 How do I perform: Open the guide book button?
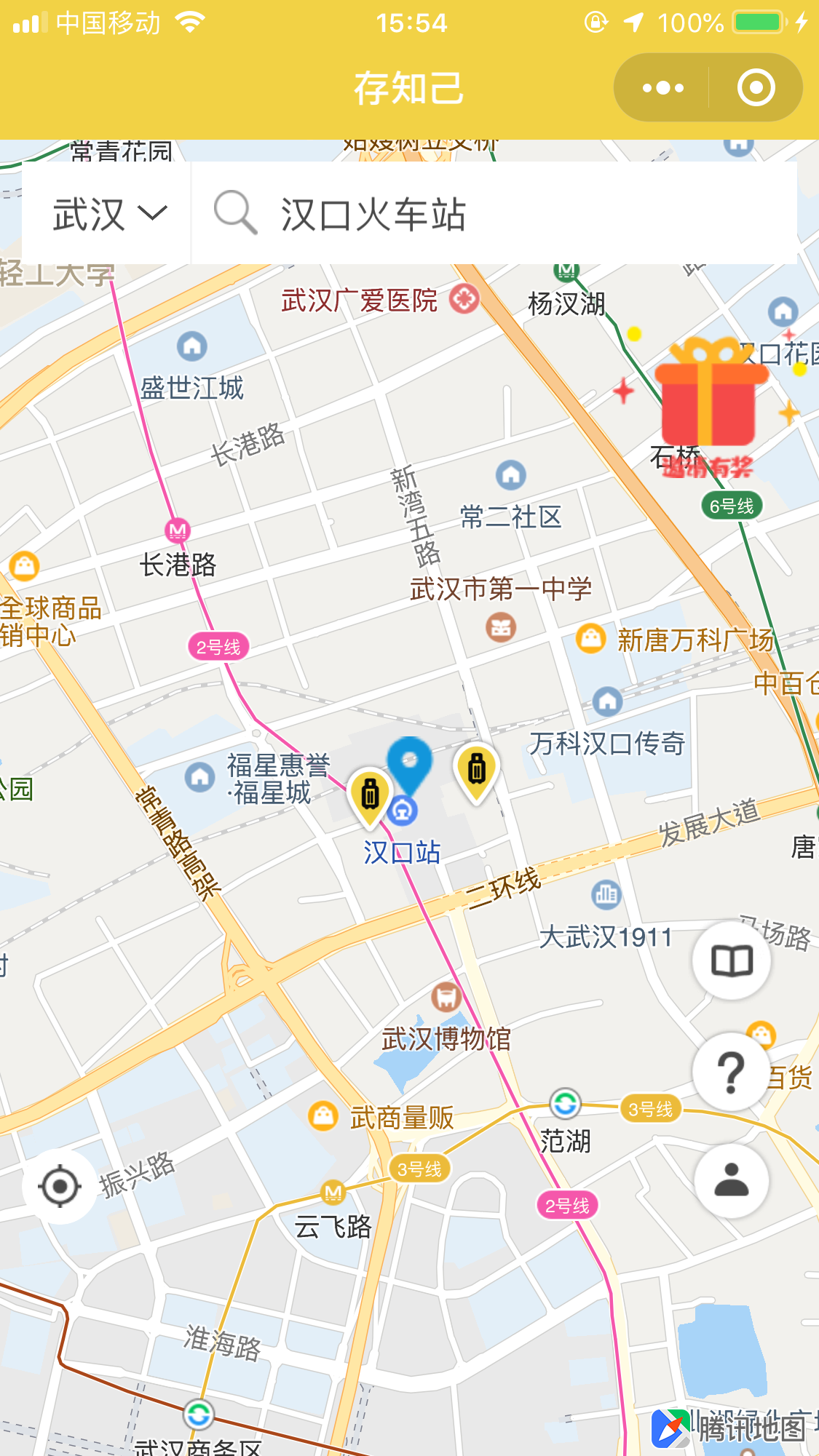pyautogui.click(x=732, y=961)
